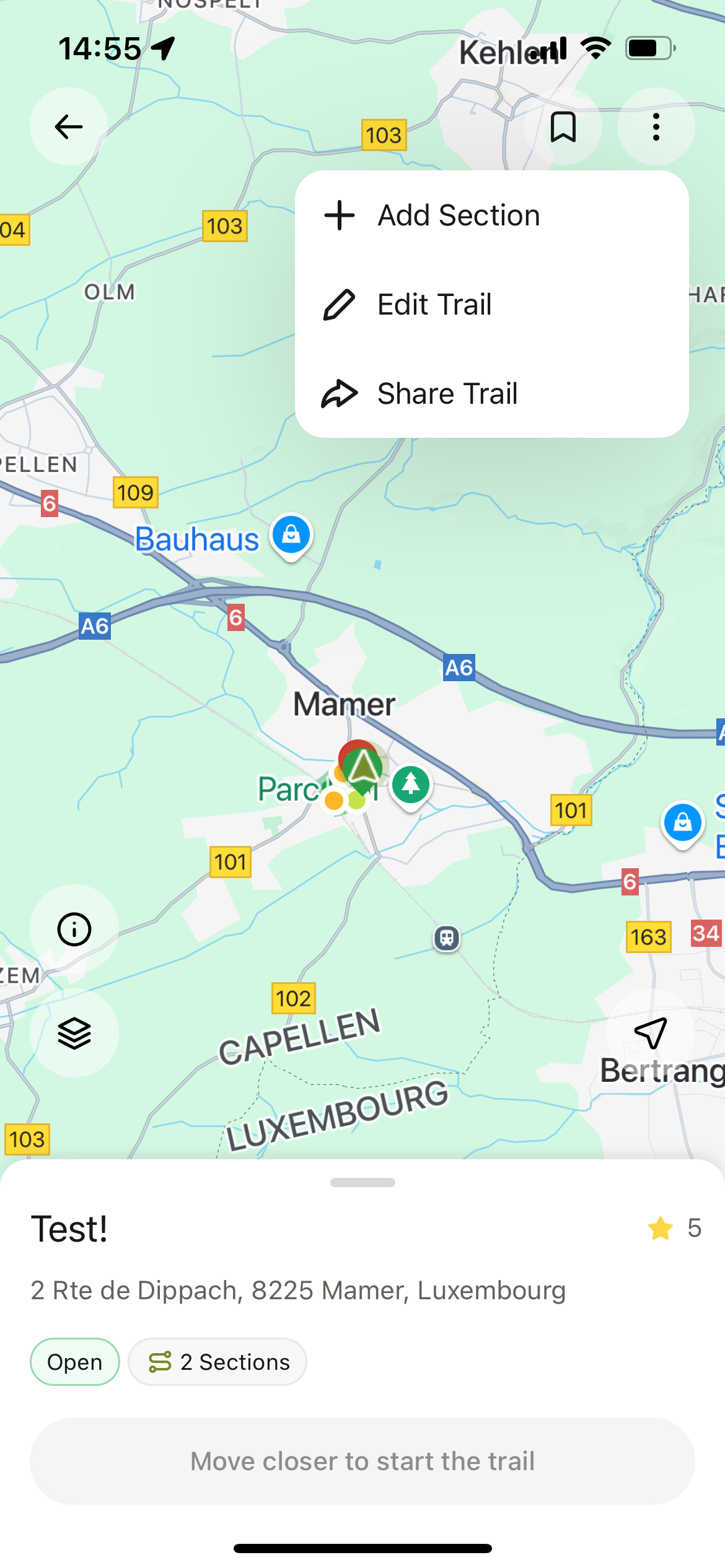Open the 2 Sections chip
The image size is (725, 1568).
(217, 1362)
